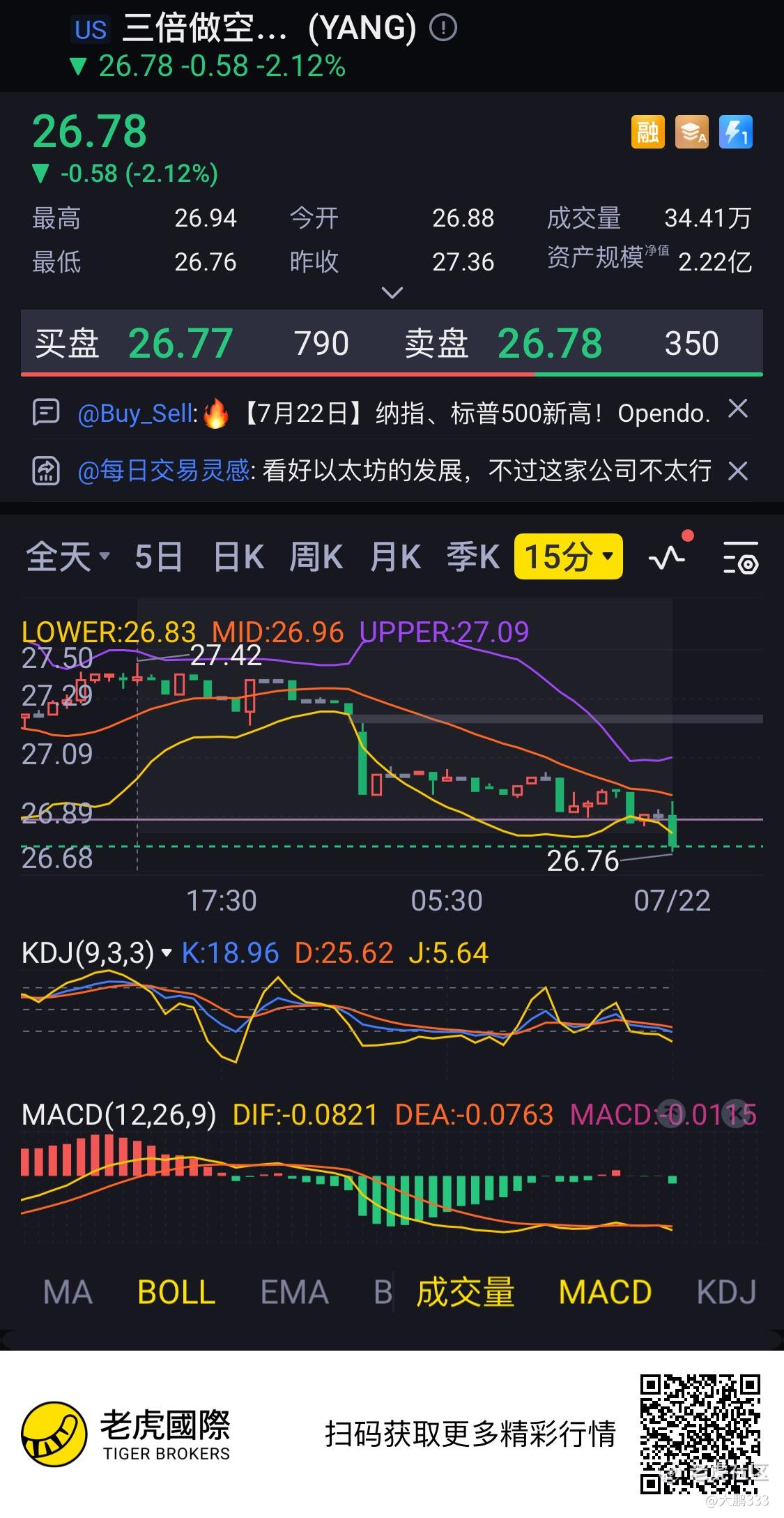Toggle the 成交量 sub-indicator
The width and height of the screenshot is (784, 1518).
(465, 1292)
